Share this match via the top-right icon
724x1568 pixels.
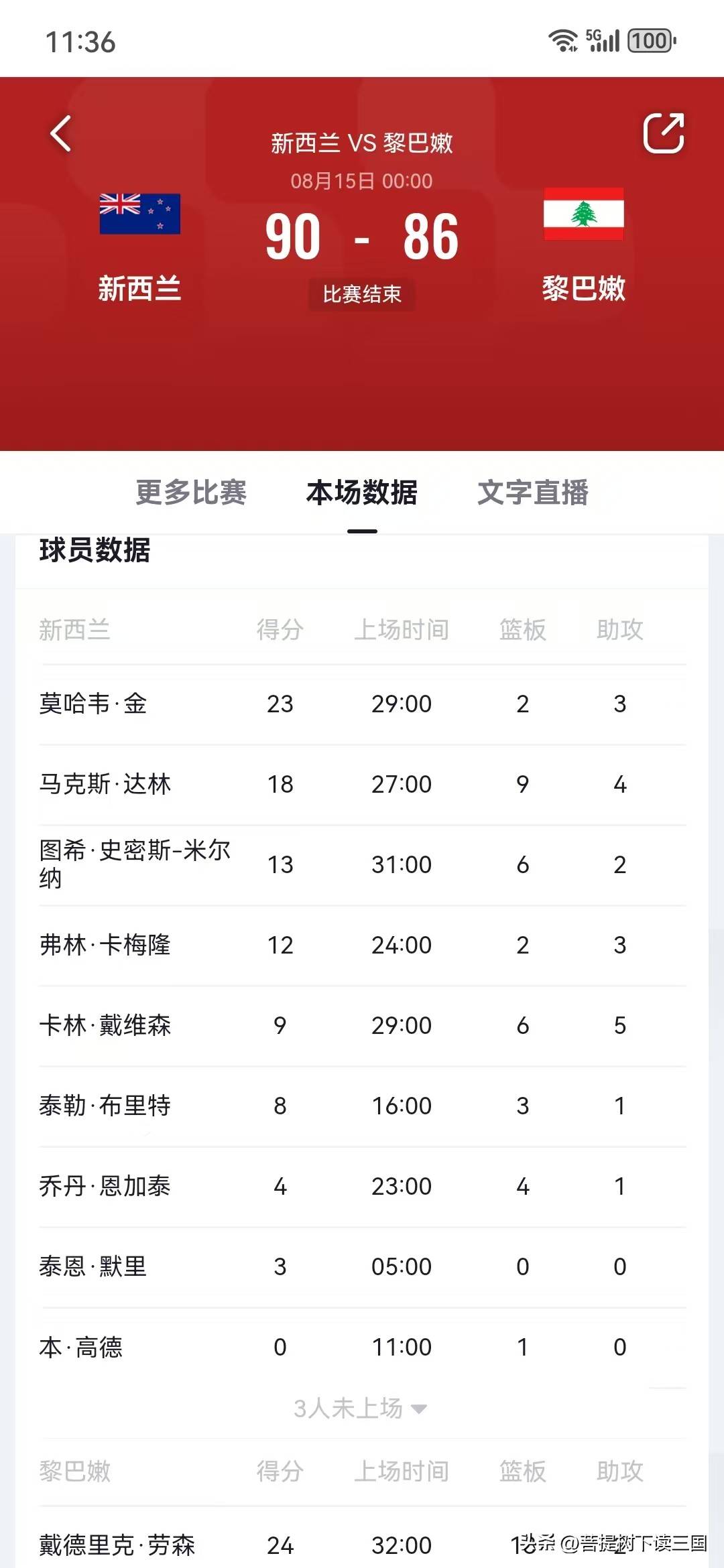663,133
